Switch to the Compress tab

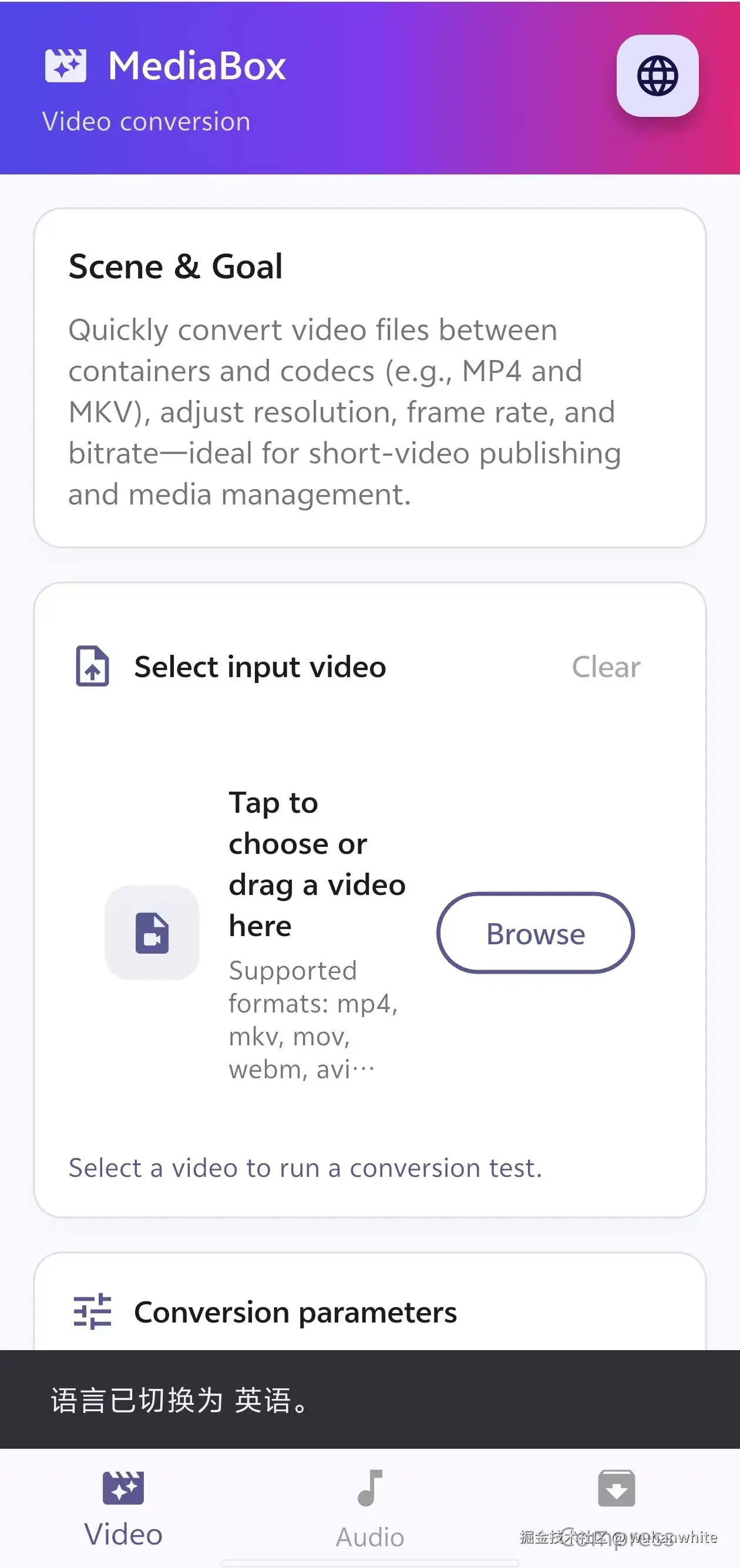coord(616,1508)
